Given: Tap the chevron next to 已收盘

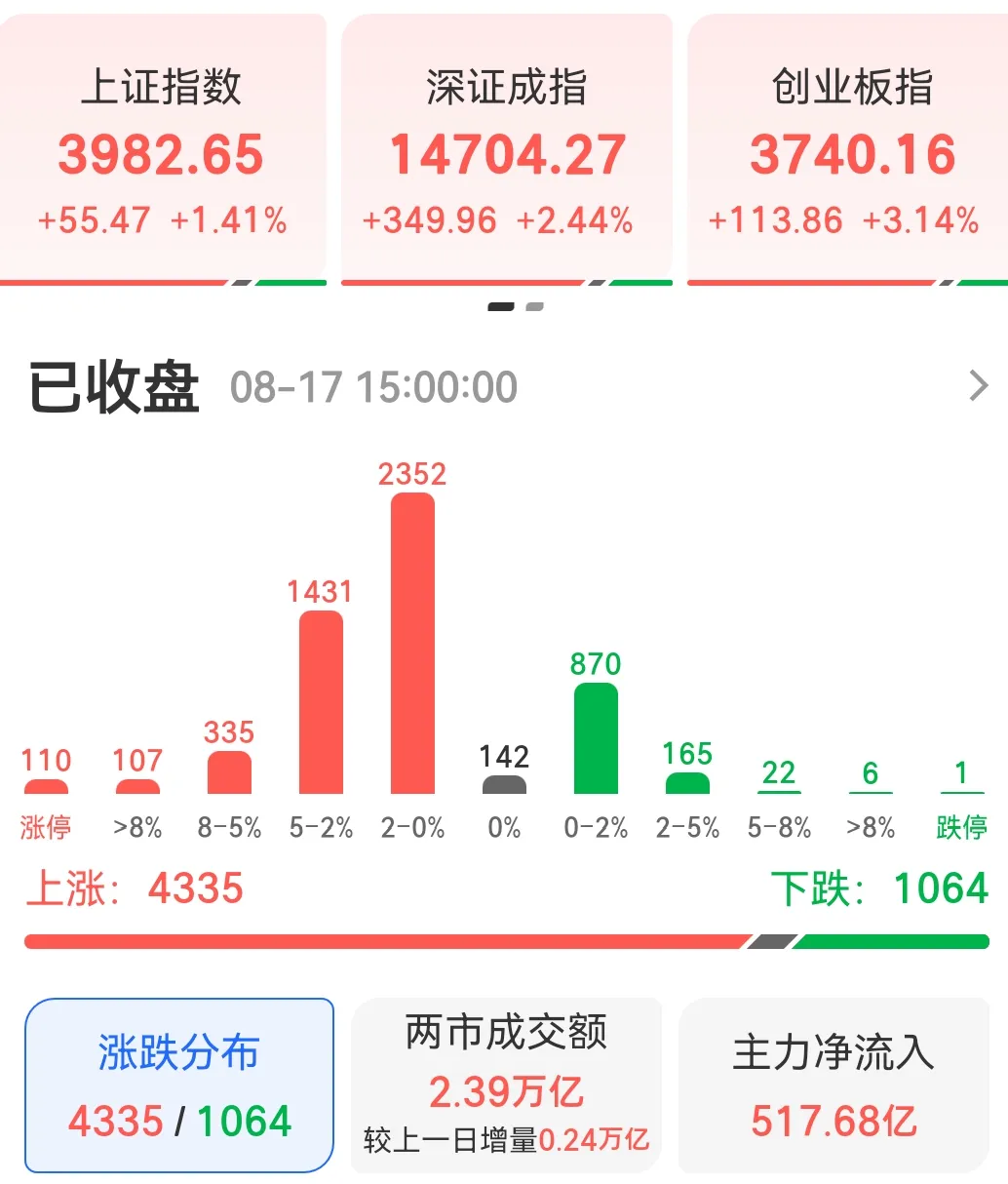Looking at the screenshot, I should point(979,386).
